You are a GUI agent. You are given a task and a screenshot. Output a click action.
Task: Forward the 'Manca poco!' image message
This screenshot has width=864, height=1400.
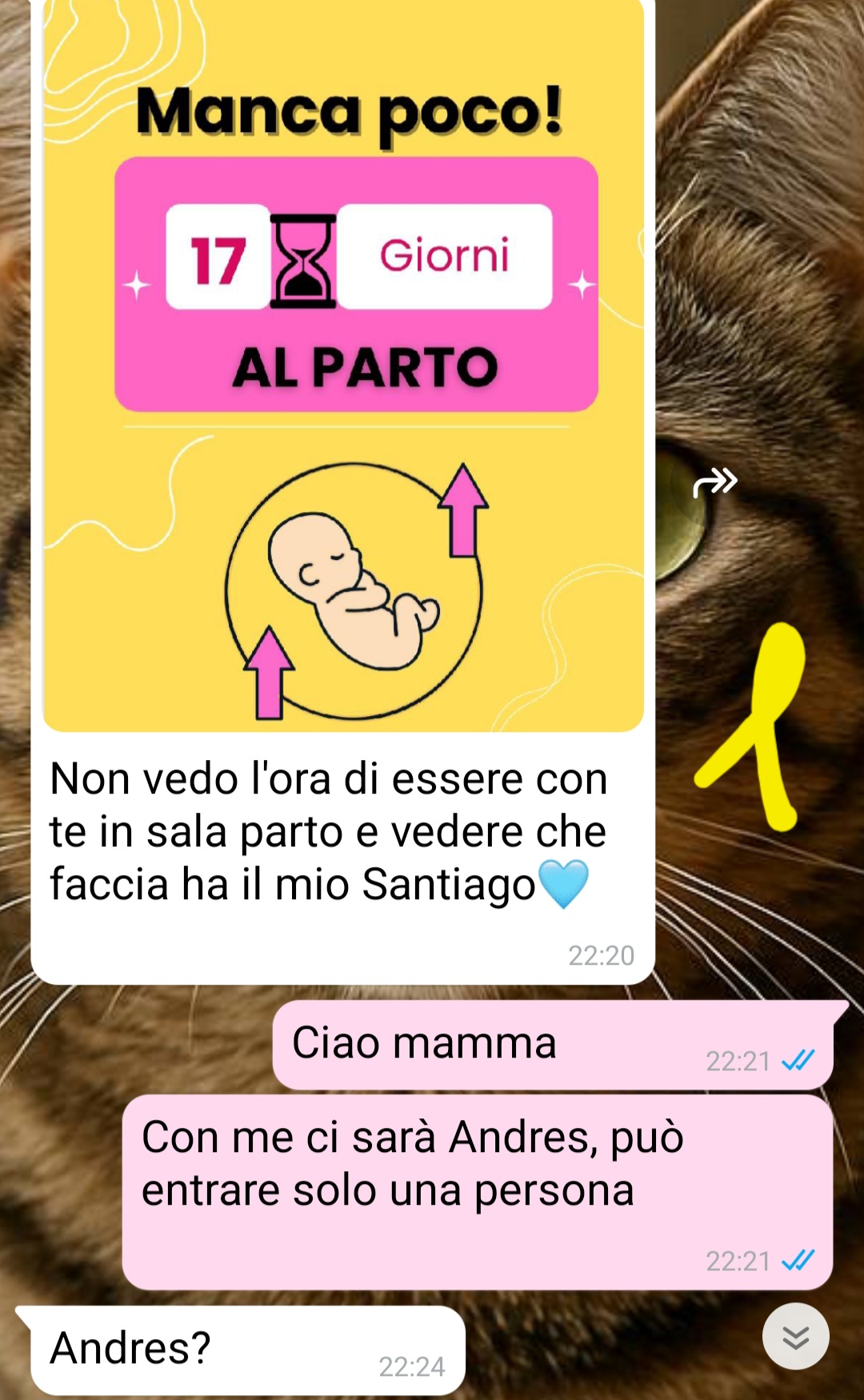(714, 482)
